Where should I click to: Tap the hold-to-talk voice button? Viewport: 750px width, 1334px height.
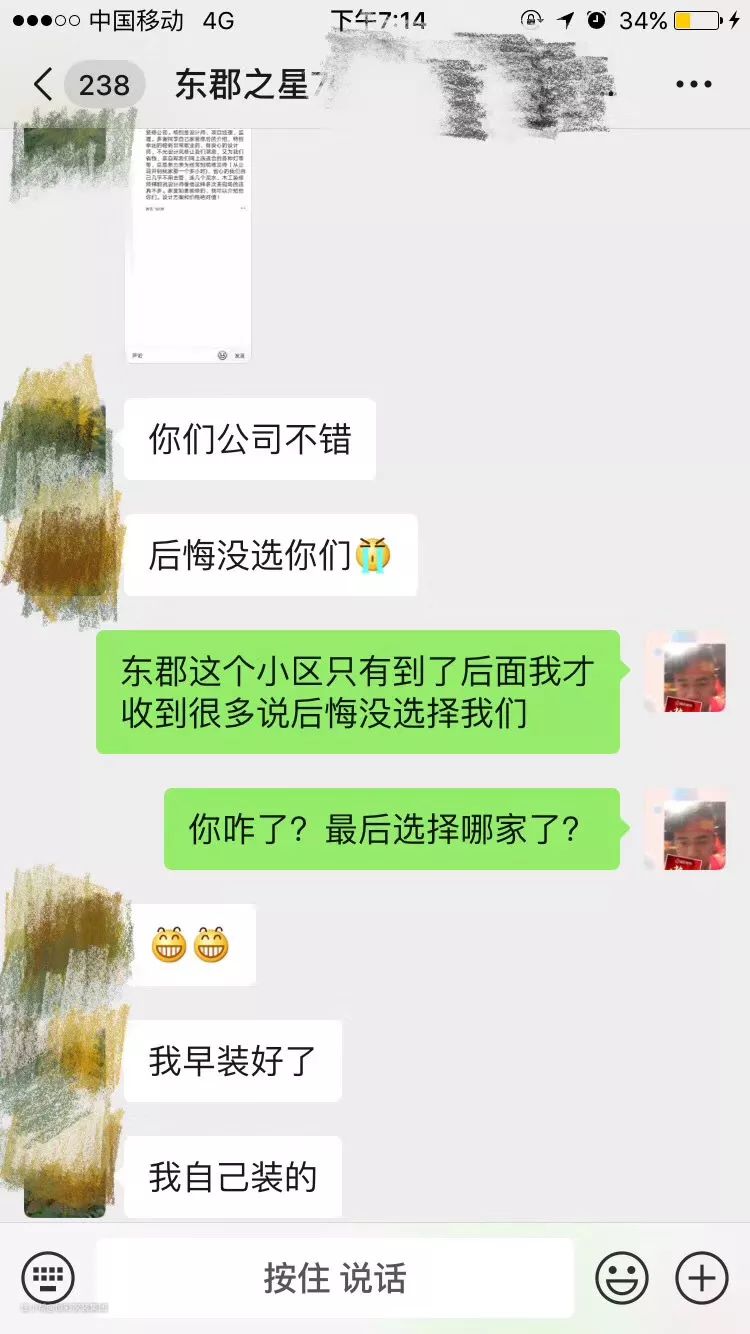point(335,1277)
